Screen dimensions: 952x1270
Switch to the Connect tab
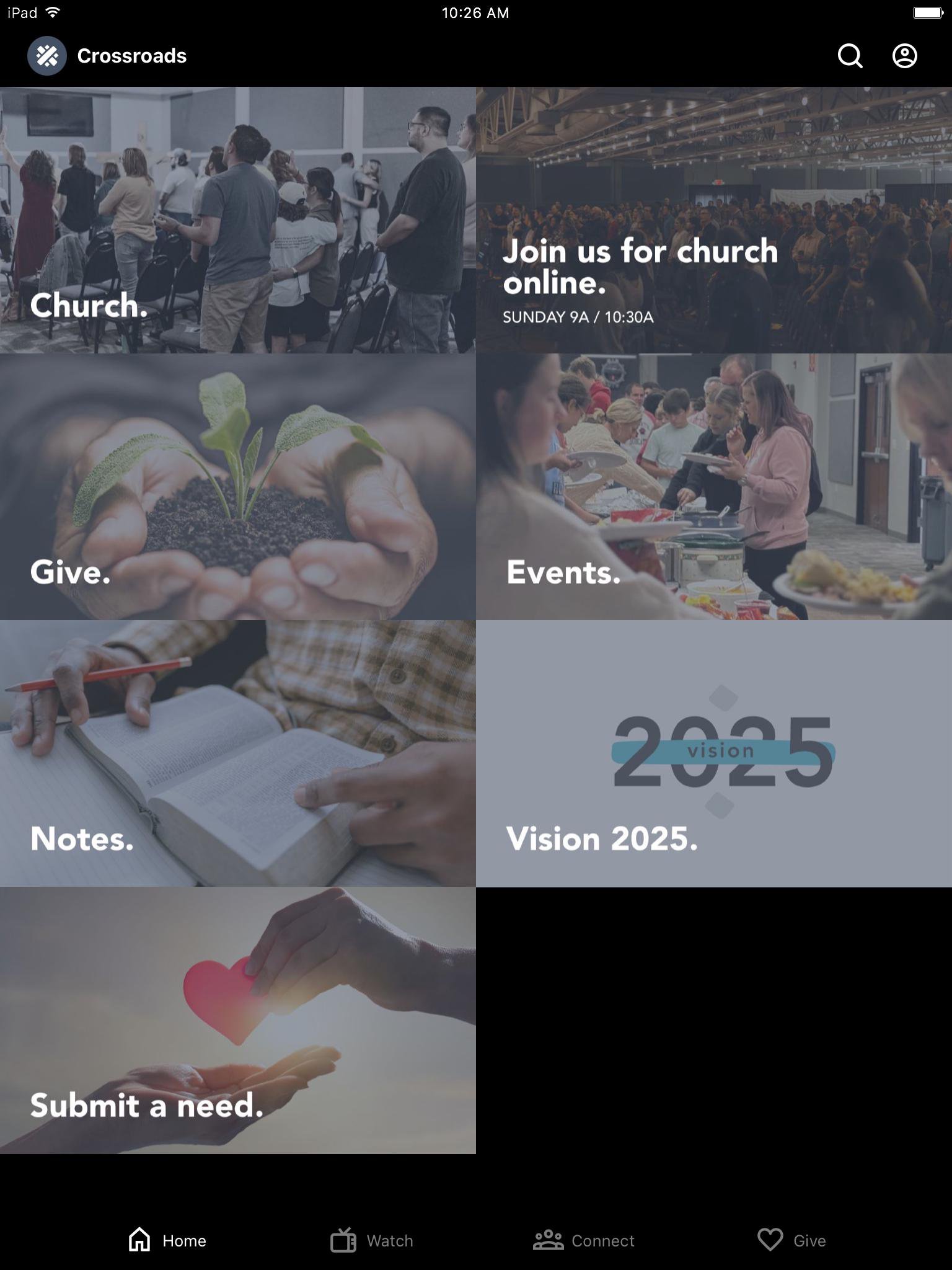[584, 1240]
